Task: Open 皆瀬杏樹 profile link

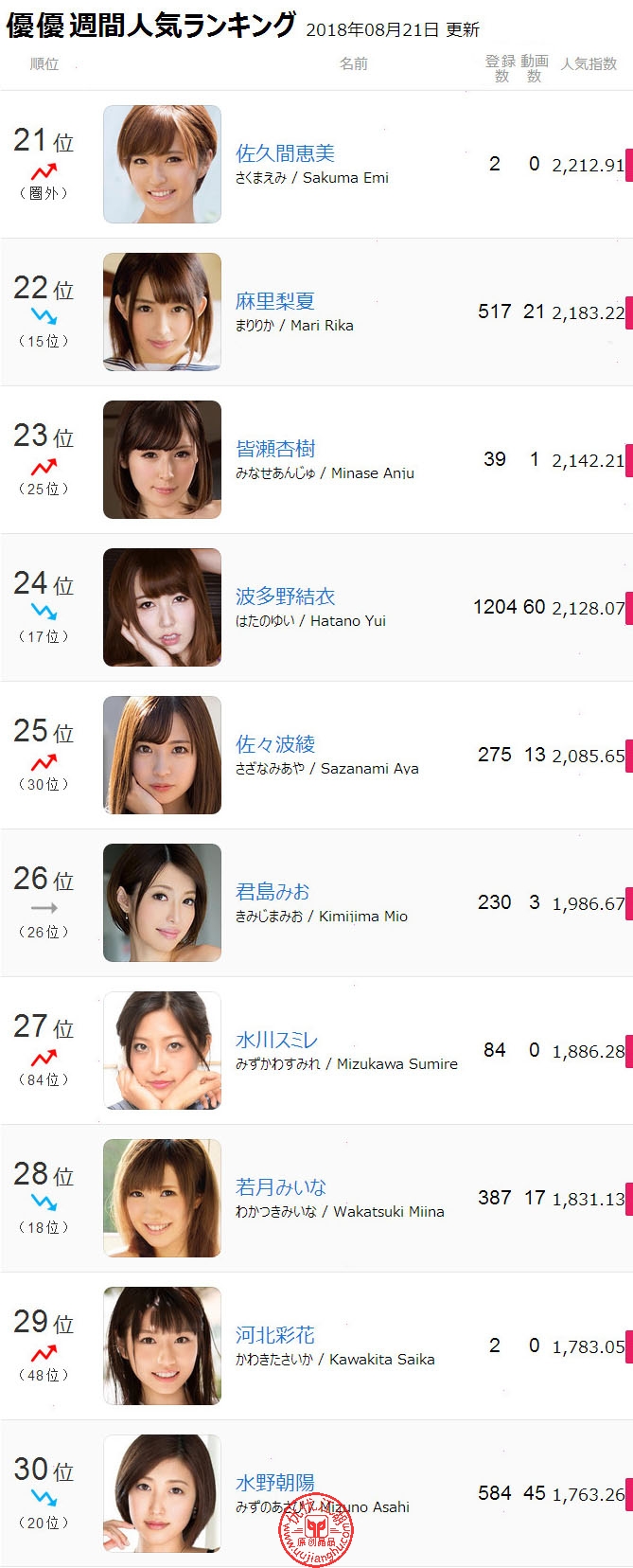Action: point(275,449)
